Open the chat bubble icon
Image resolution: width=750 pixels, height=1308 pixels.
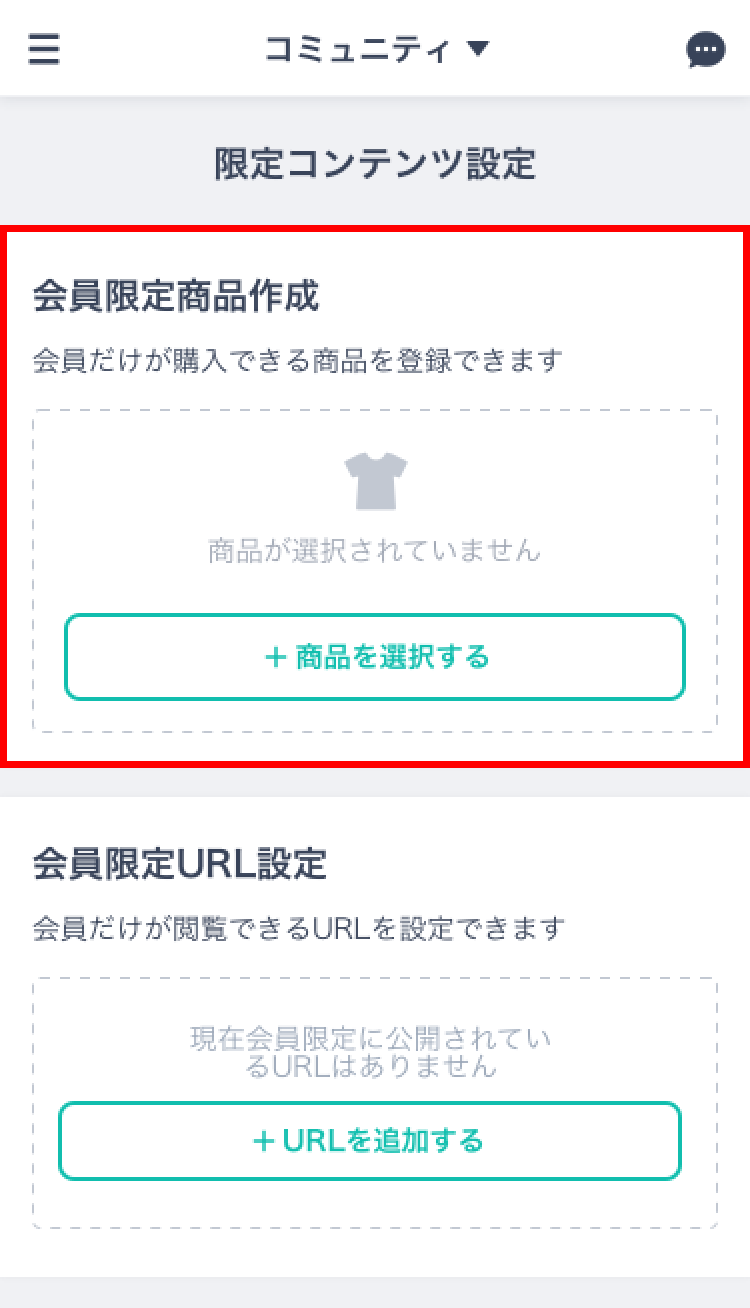coord(705,50)
